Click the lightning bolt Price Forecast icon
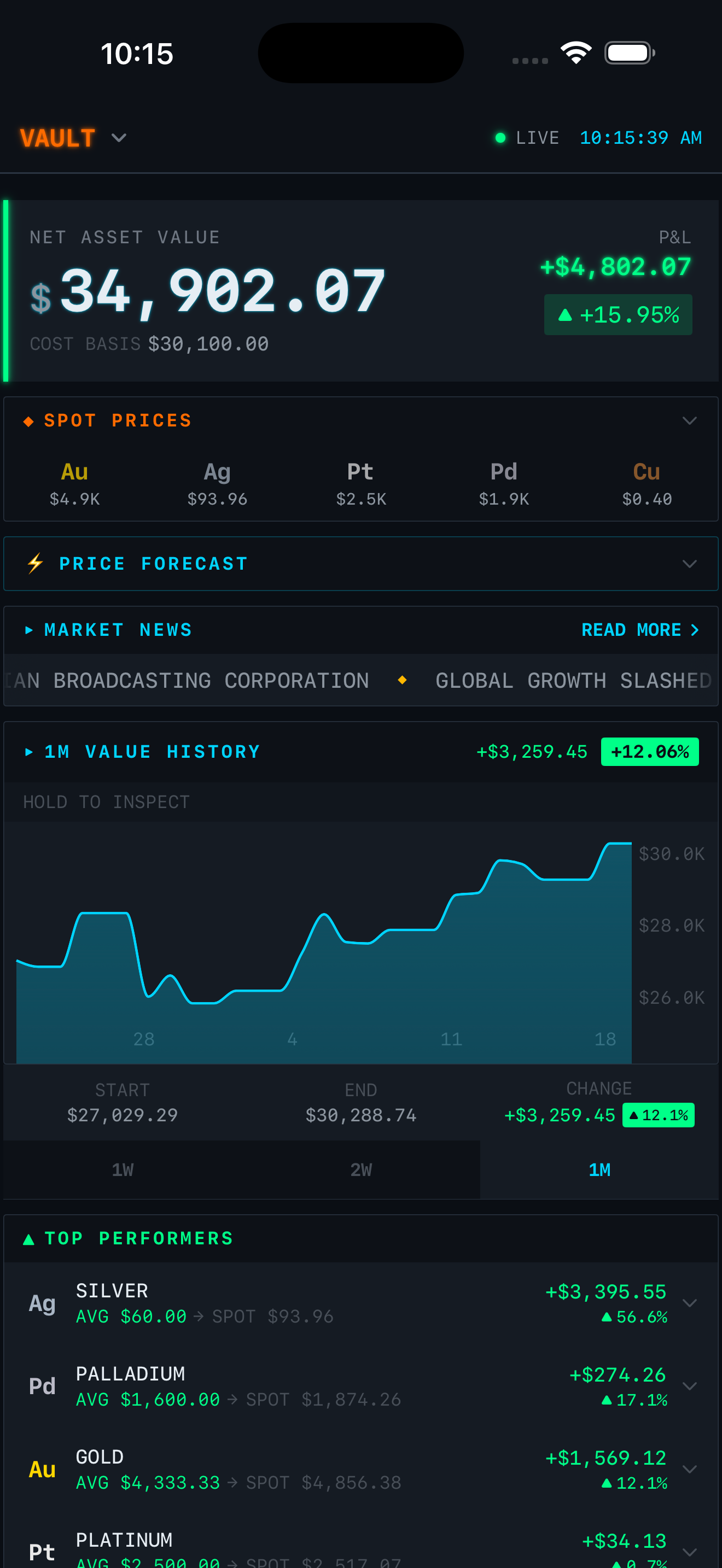The height and width of the screenshot is (1568, 722). [x=34, y=563]
